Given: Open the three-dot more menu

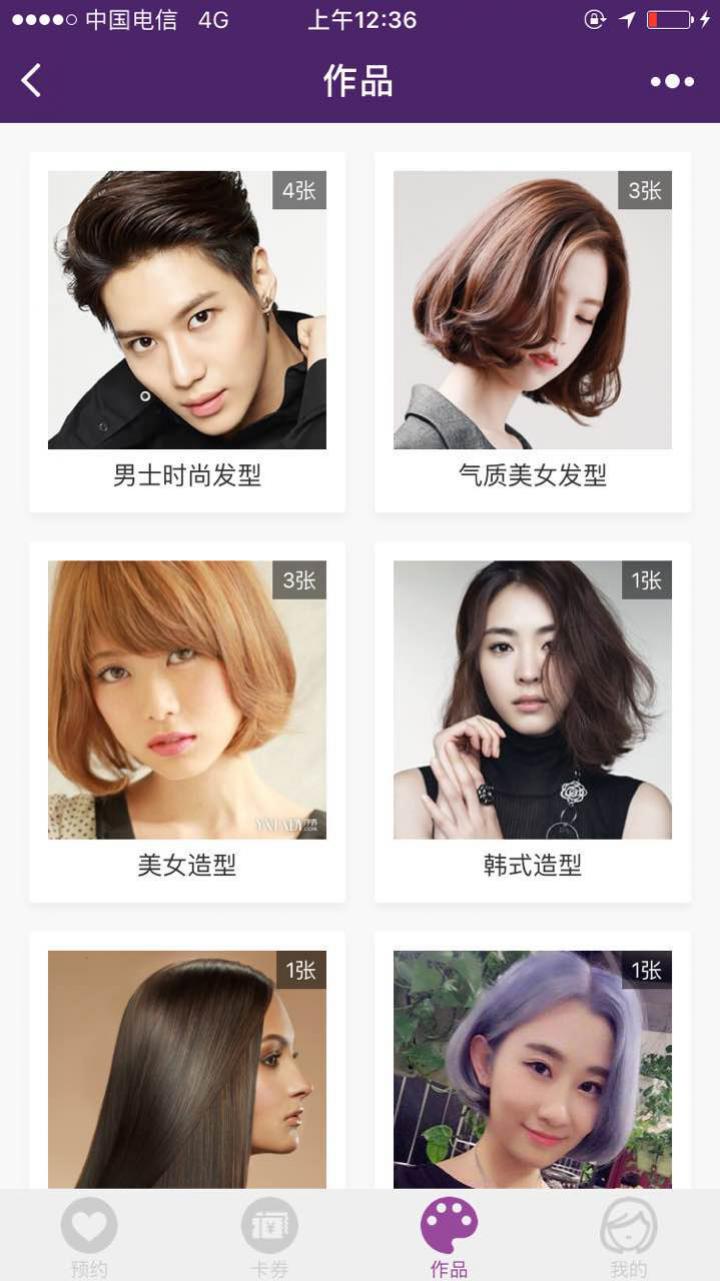Looking at the screenshot, I should click(x=672, y=82).
